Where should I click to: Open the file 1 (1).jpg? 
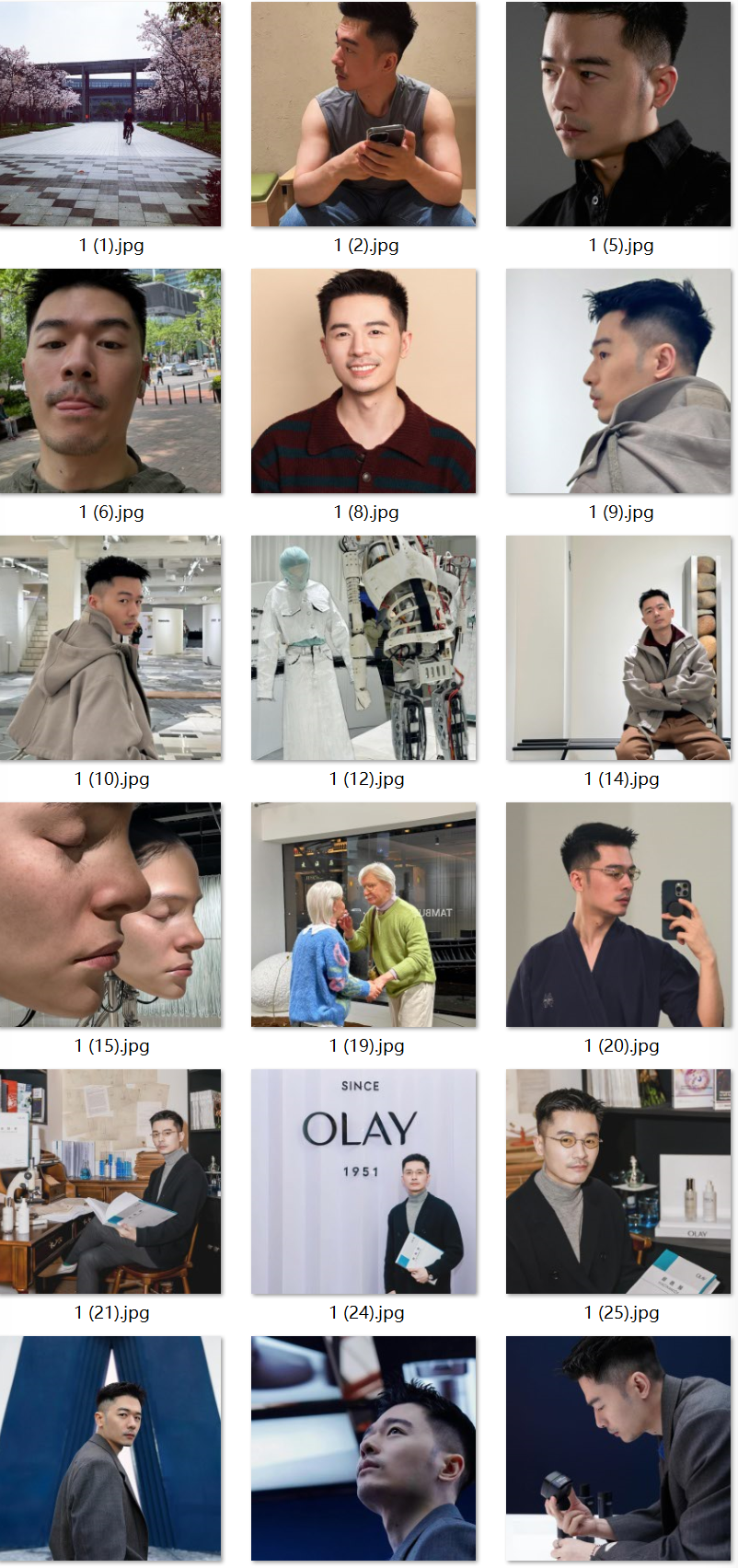[x=110, y=114]
